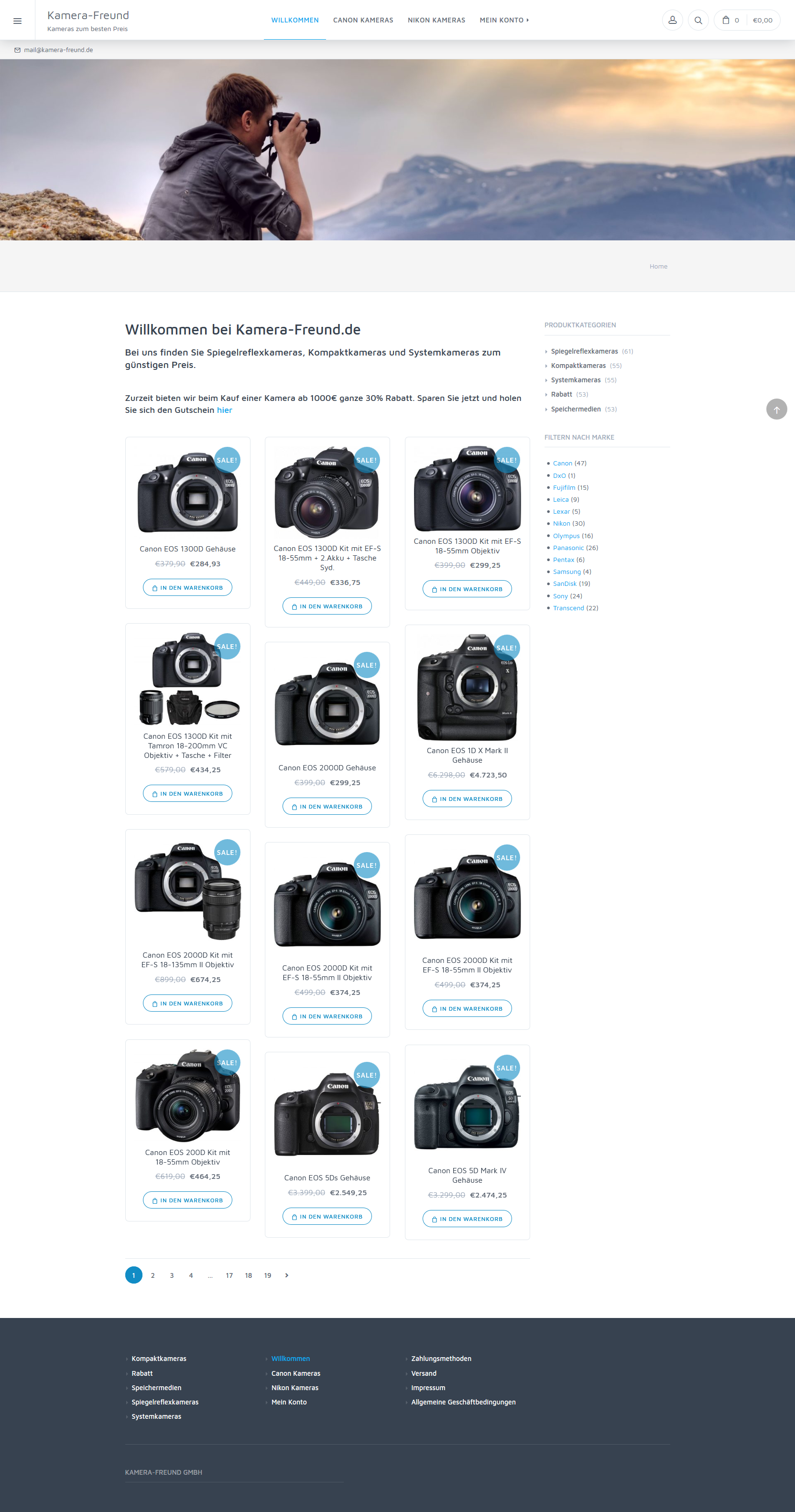Open Impressum in the footer

pos(428,1388)
